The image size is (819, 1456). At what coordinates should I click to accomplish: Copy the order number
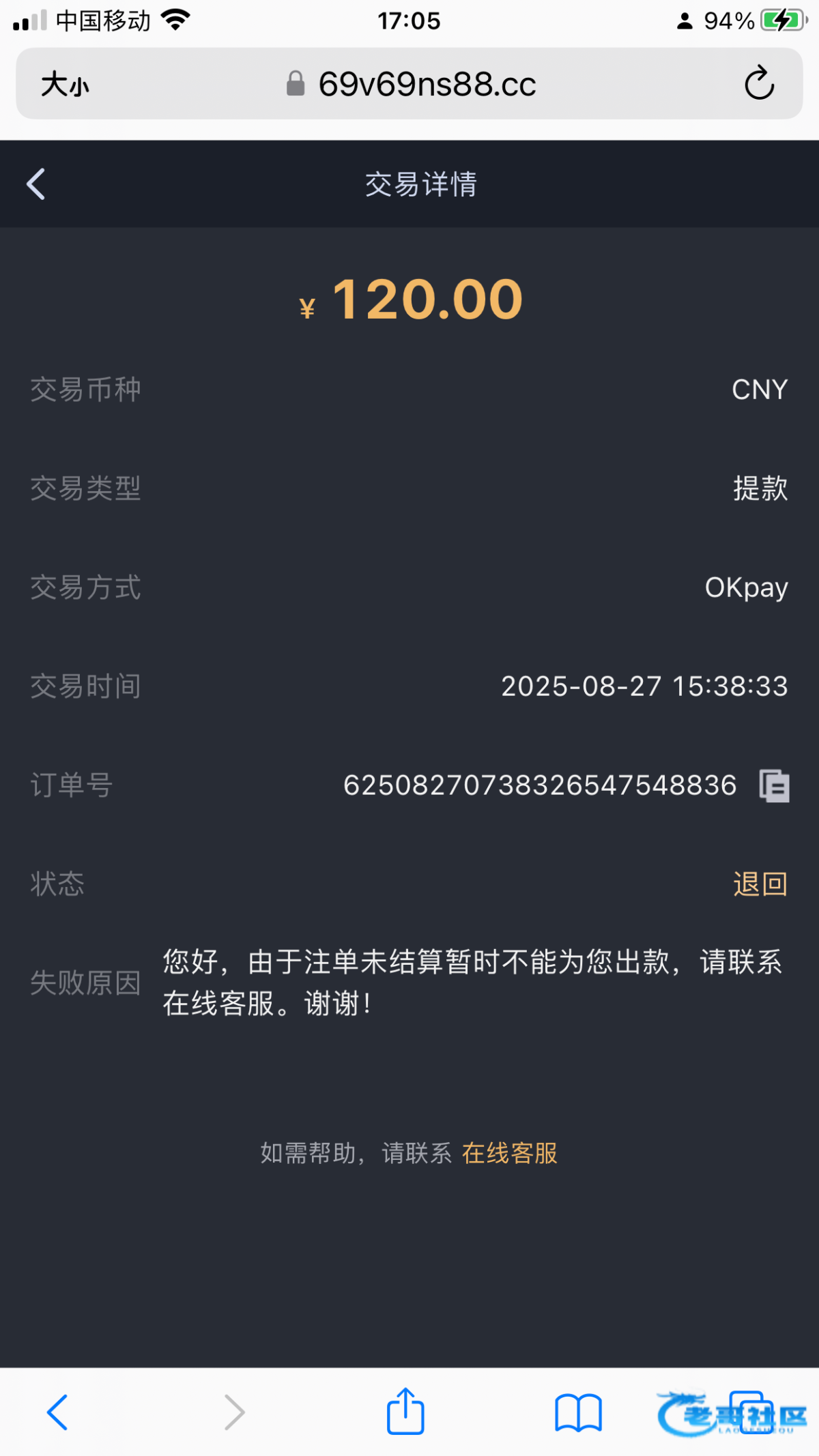(774, 785)
